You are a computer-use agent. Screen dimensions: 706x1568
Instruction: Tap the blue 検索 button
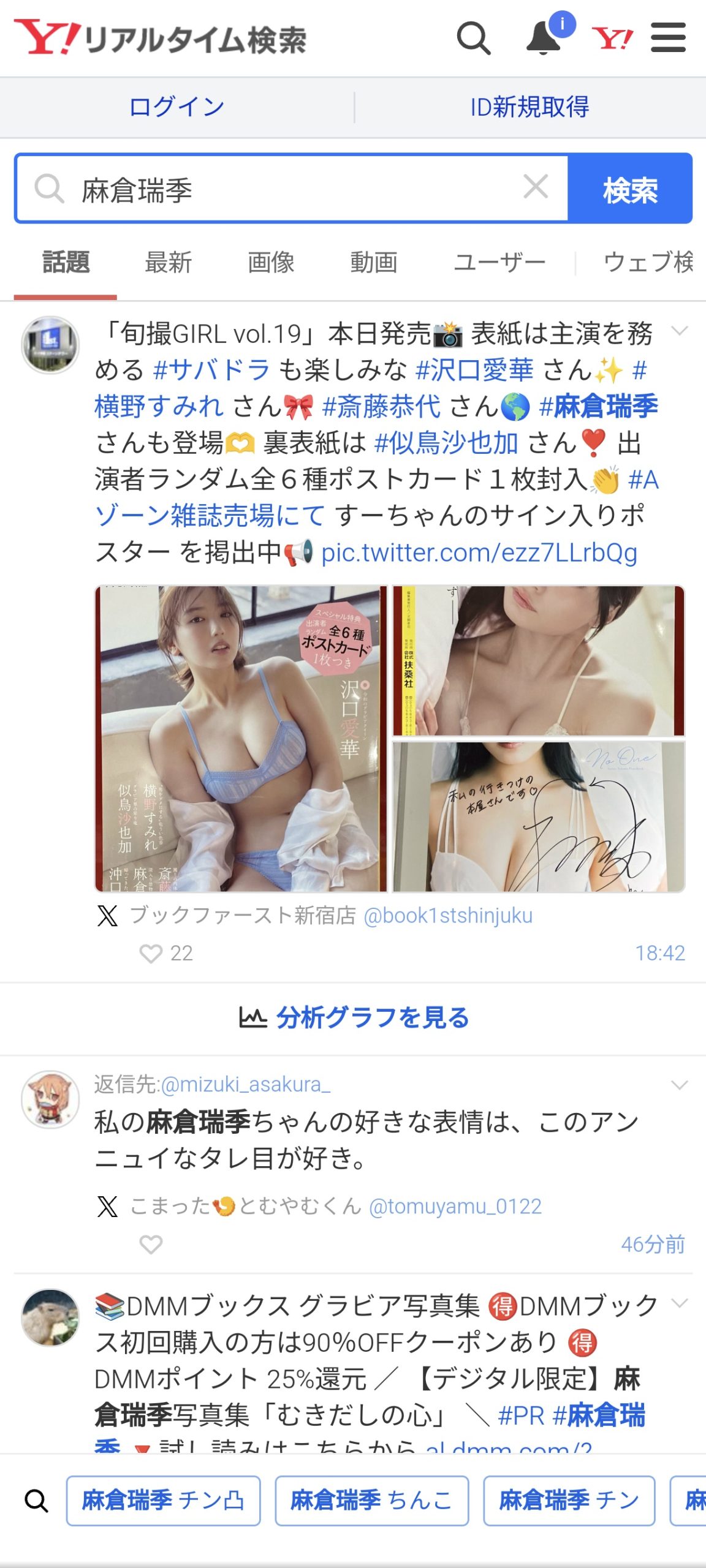630,189
